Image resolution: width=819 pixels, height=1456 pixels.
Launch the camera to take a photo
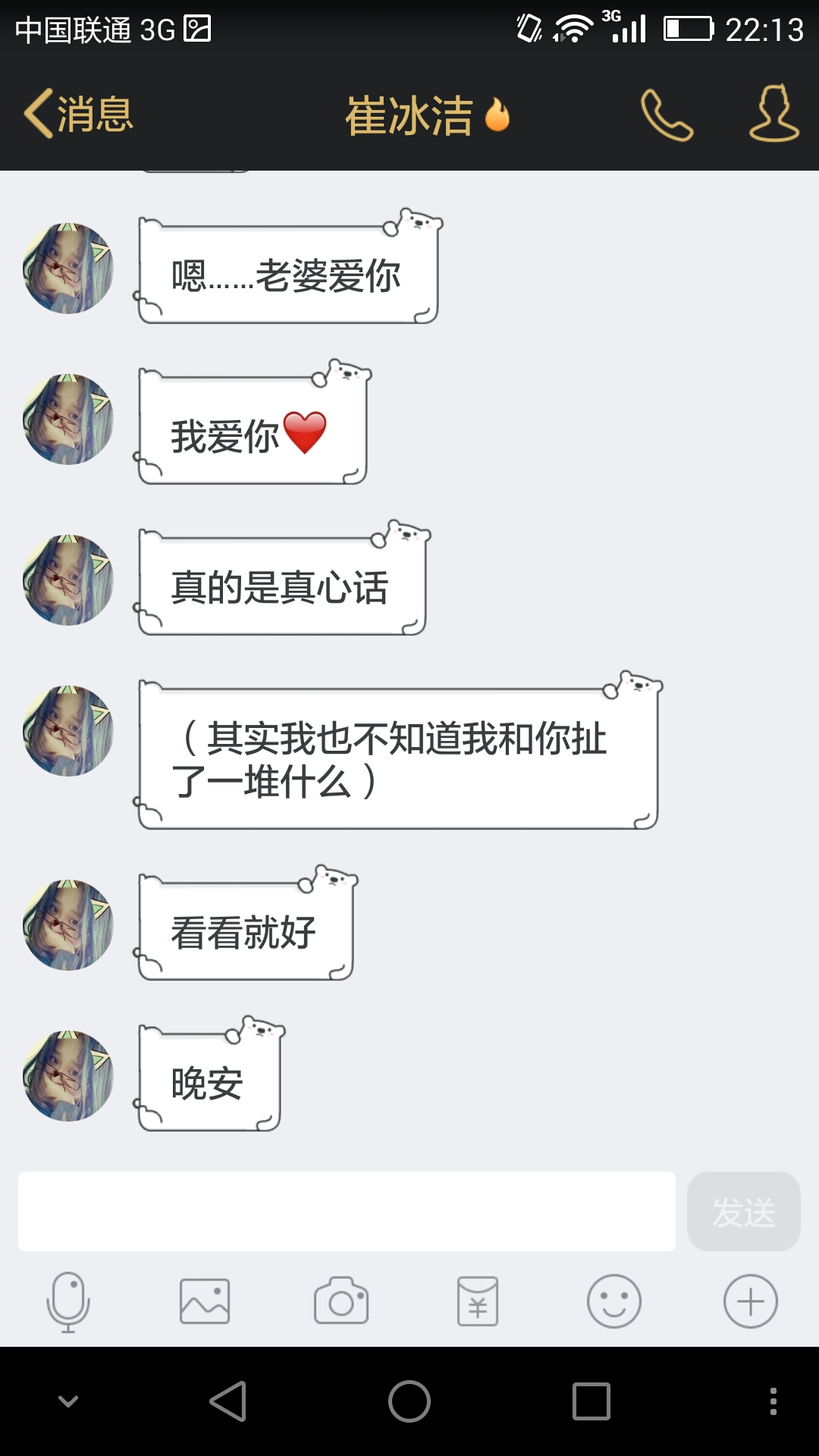tap(341, 1301)
